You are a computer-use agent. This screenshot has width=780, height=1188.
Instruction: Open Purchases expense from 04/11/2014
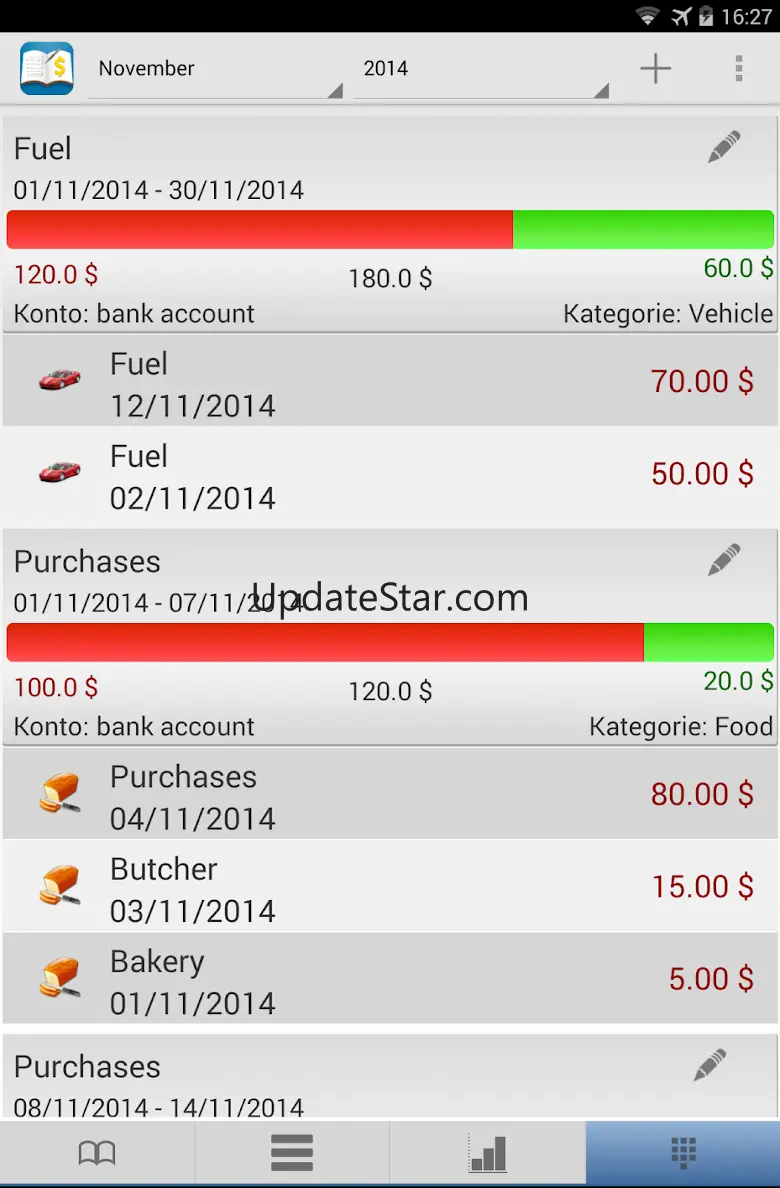pos(390,795)
